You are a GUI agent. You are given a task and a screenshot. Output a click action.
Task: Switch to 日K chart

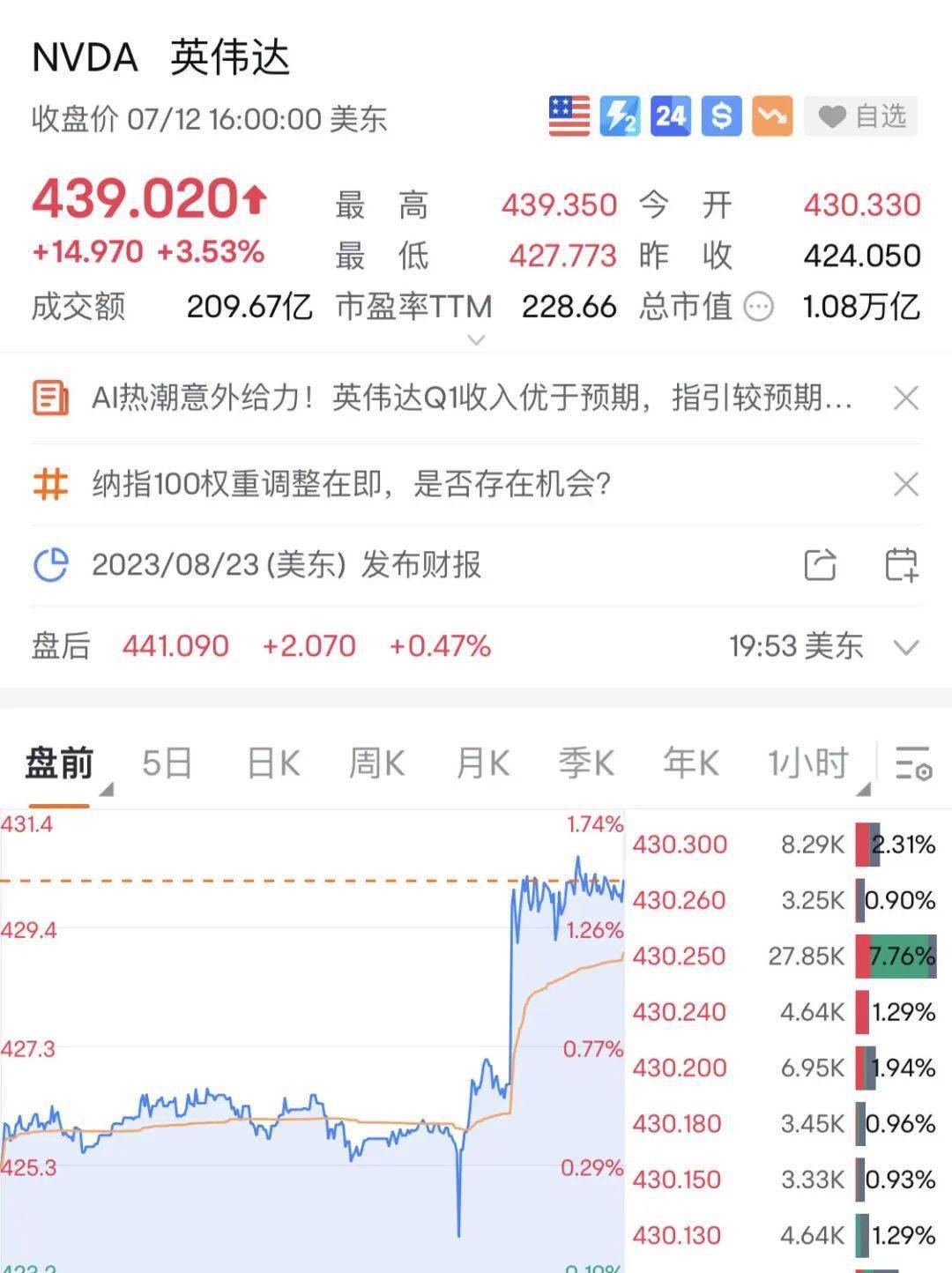[x=272, y=763]
